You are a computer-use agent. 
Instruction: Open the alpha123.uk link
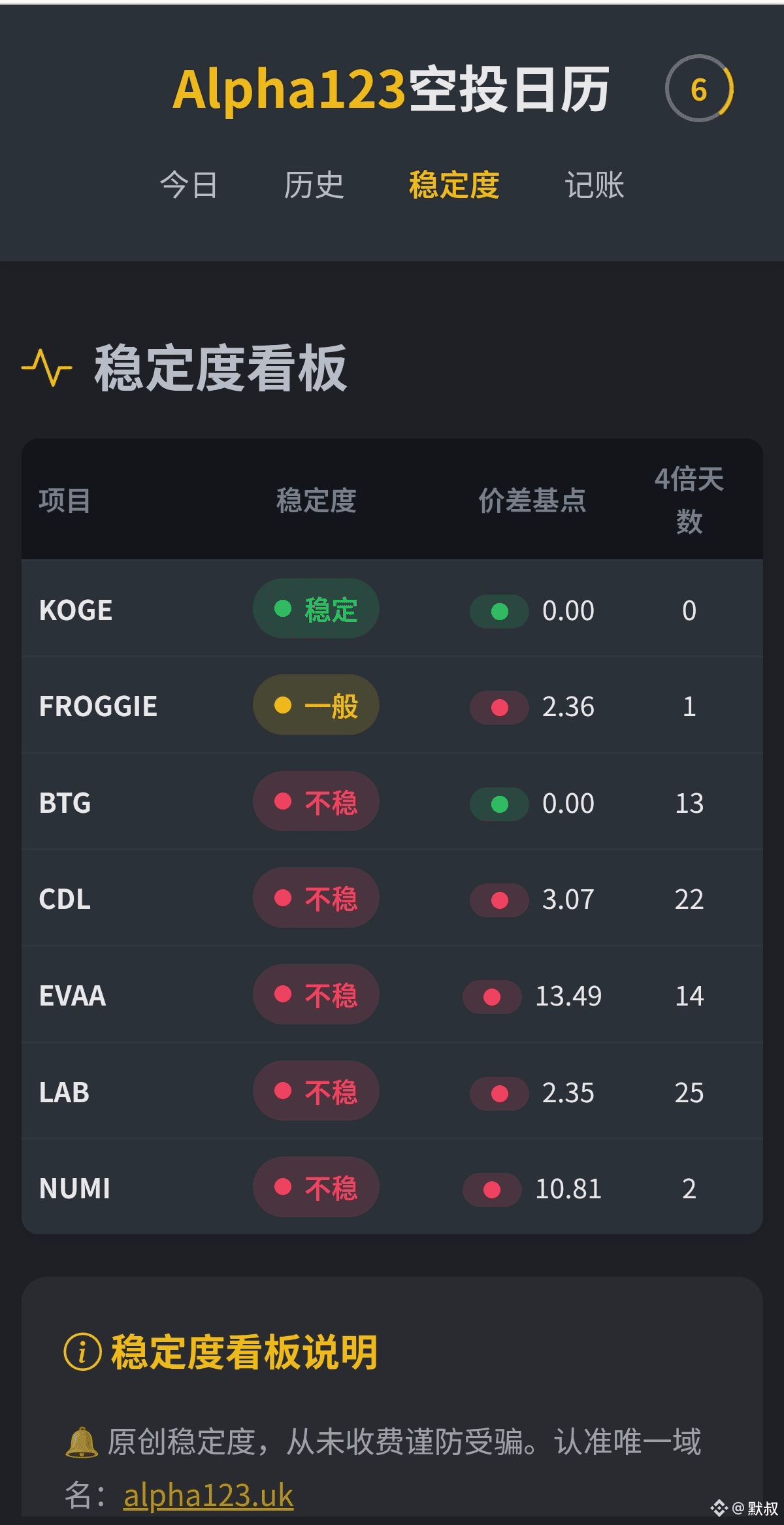[x=208, y=1496]
